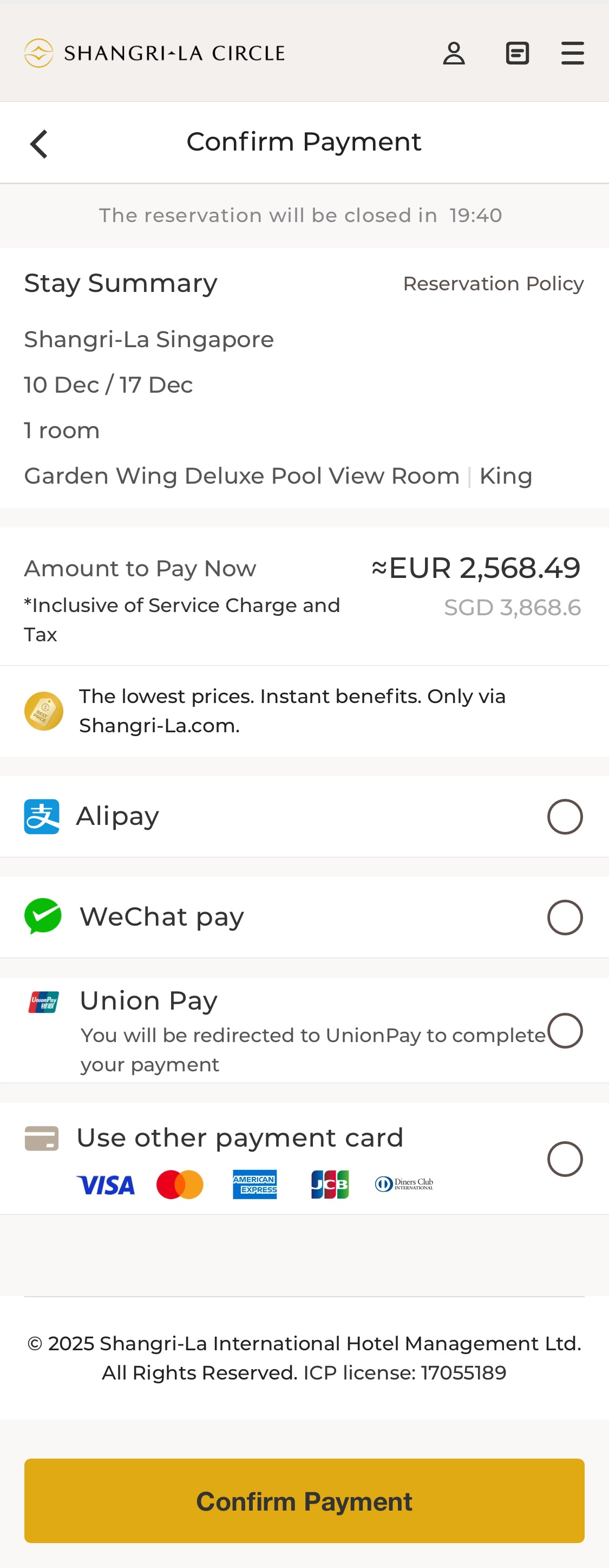Select Use other payment card

tap(565, 1159)
